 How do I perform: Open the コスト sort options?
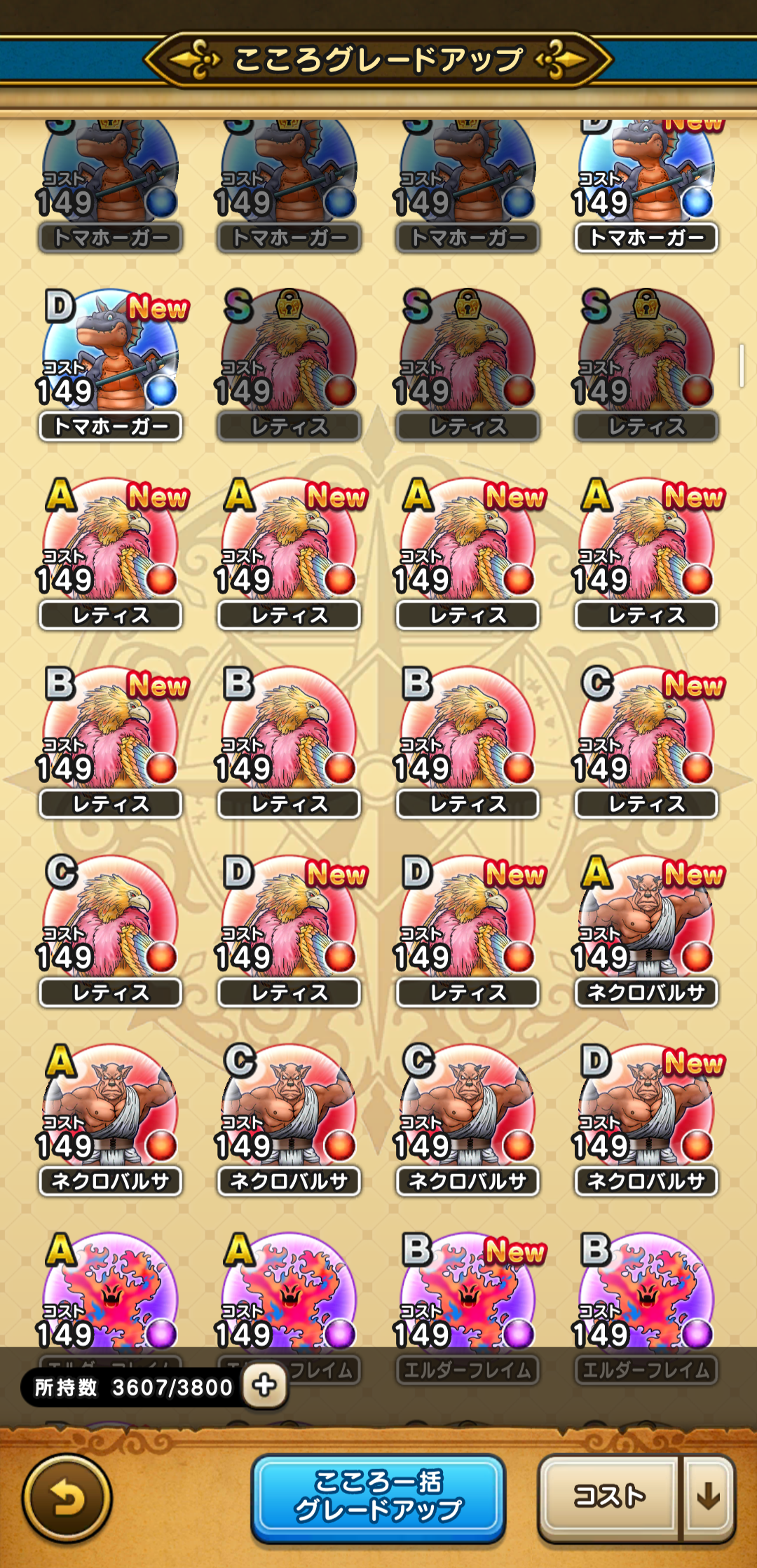click(x=608, y=1497)
